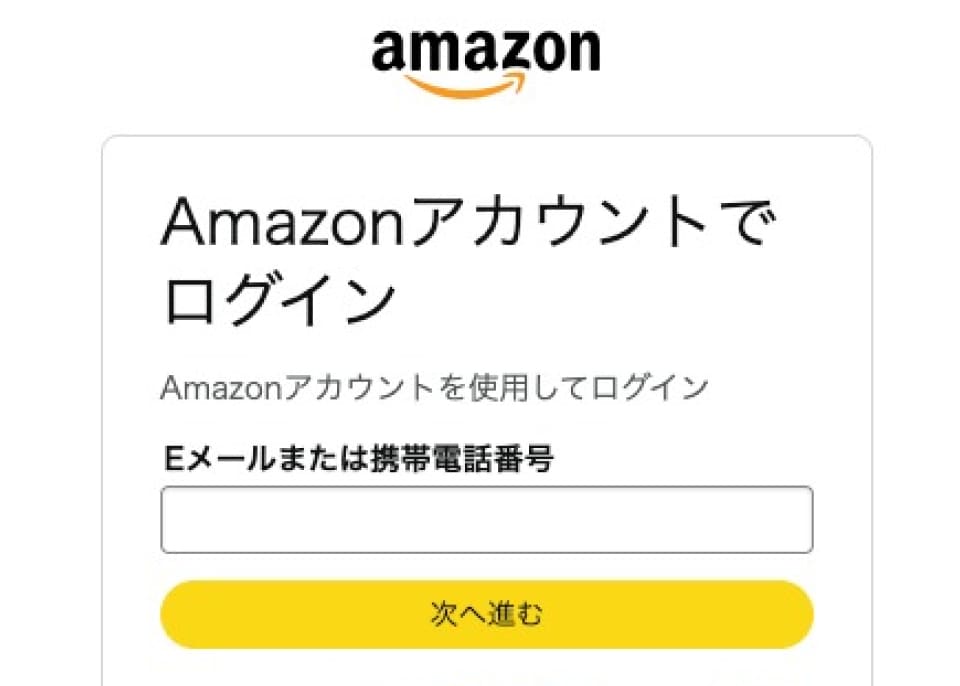
Task: Tap the yellow 次へ進む button
Action: pyautogui.click(x=486, y=614)
